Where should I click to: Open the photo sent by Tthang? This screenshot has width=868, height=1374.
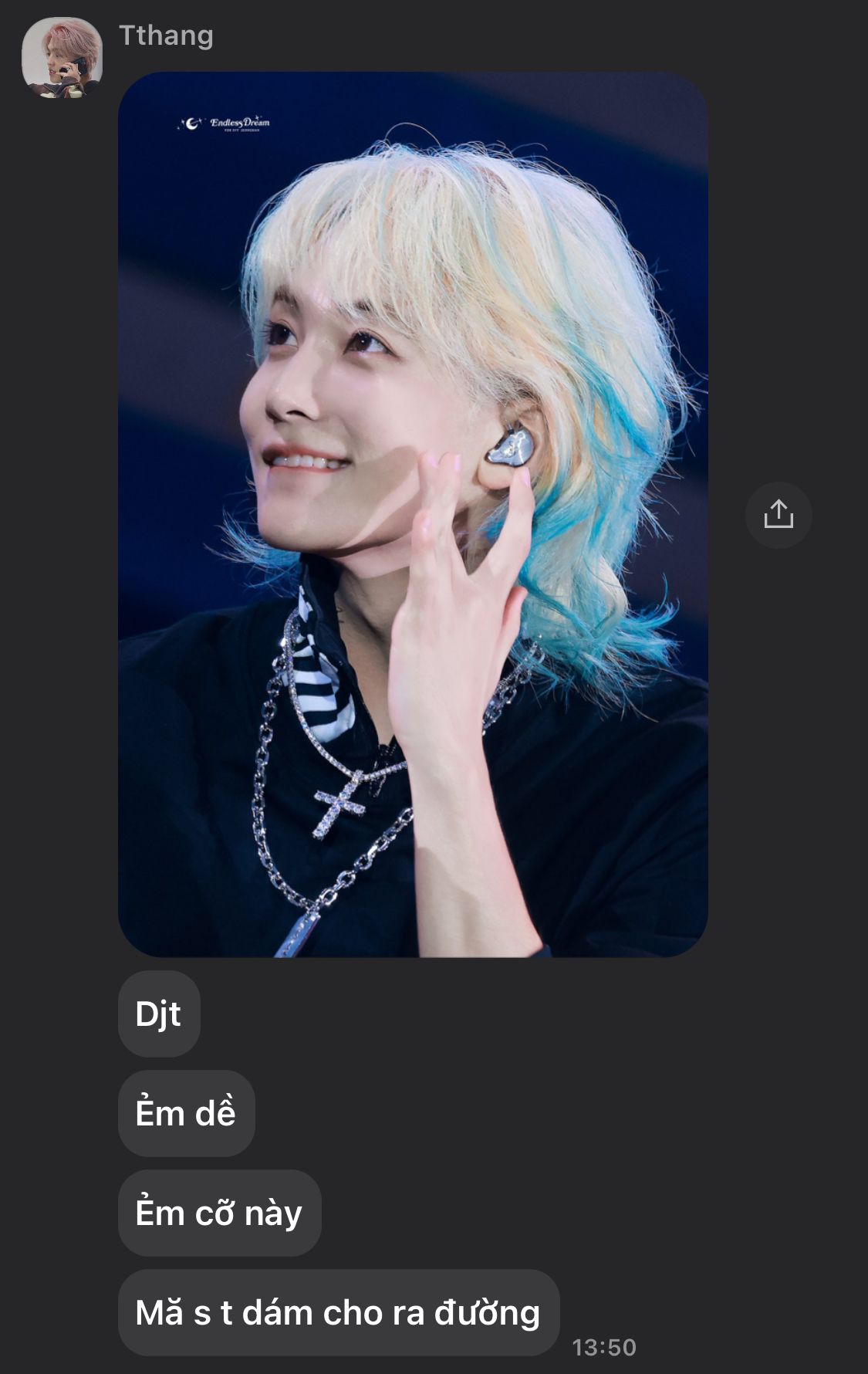tap(413, 514)
